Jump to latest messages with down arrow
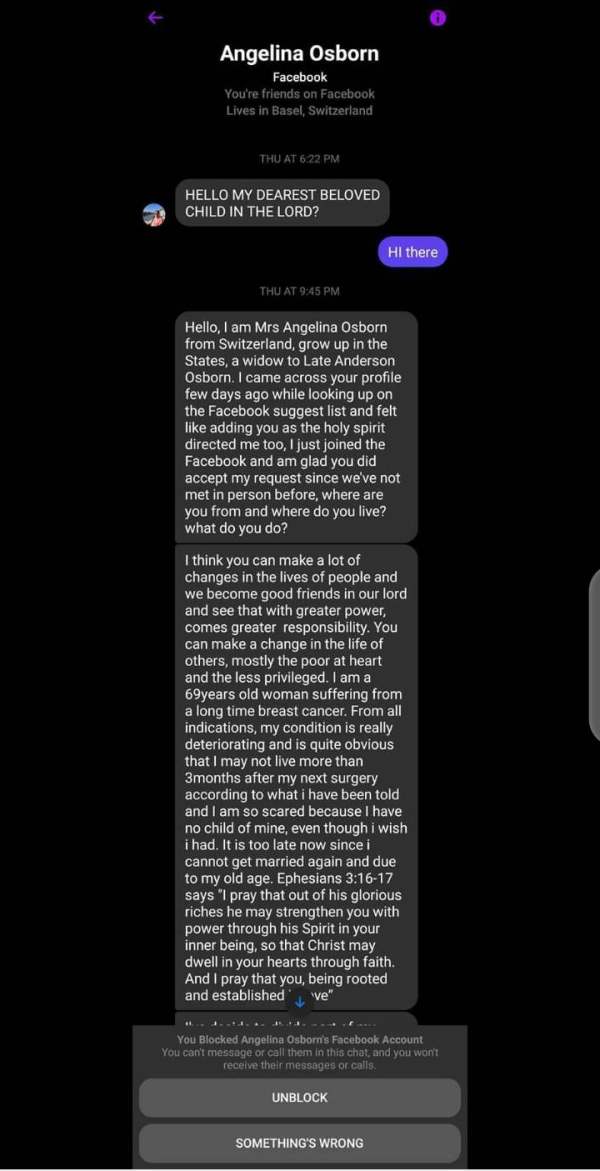 pyautogui.click(x=300, y=1001)
